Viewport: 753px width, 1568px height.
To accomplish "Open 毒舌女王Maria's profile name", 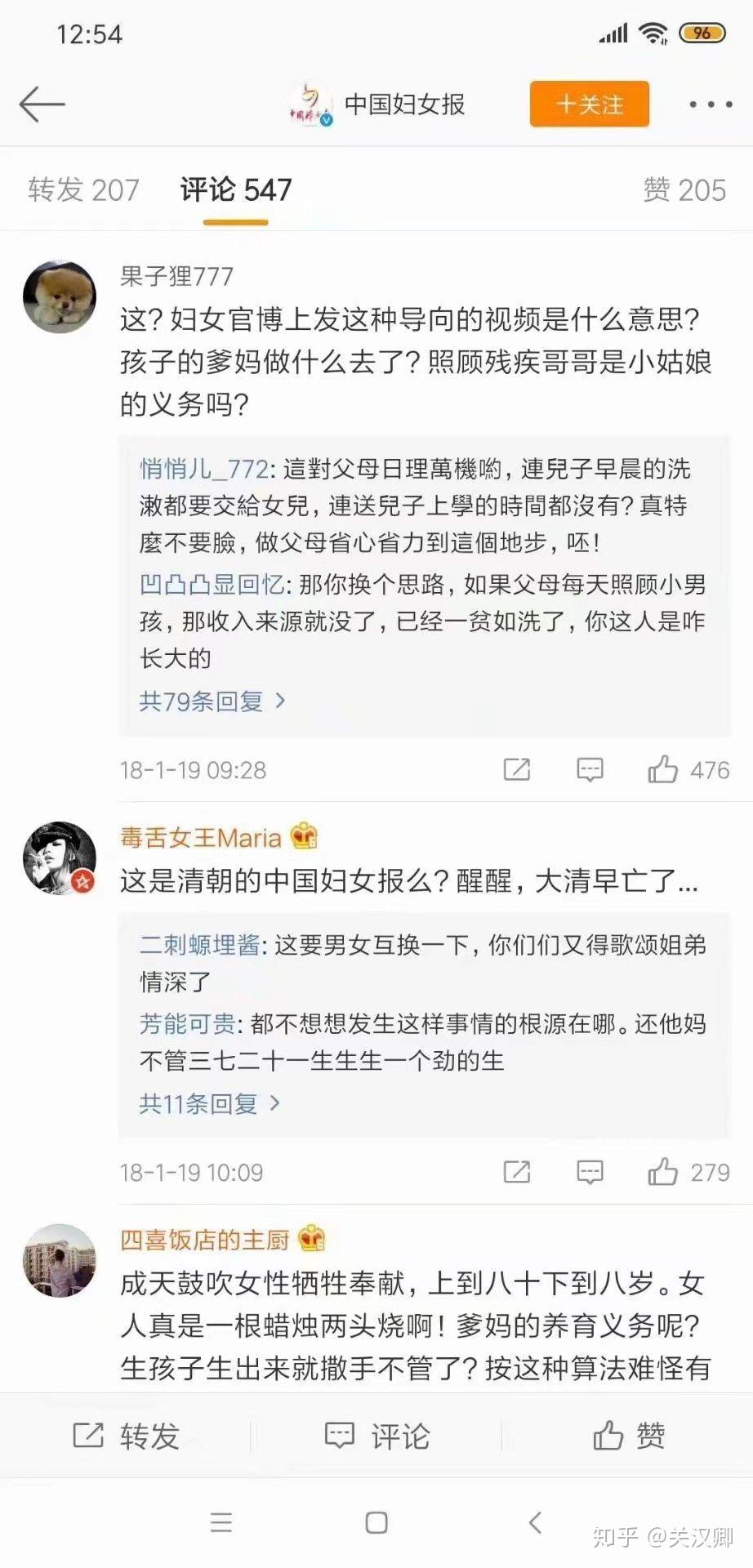I will click(201, 837).
